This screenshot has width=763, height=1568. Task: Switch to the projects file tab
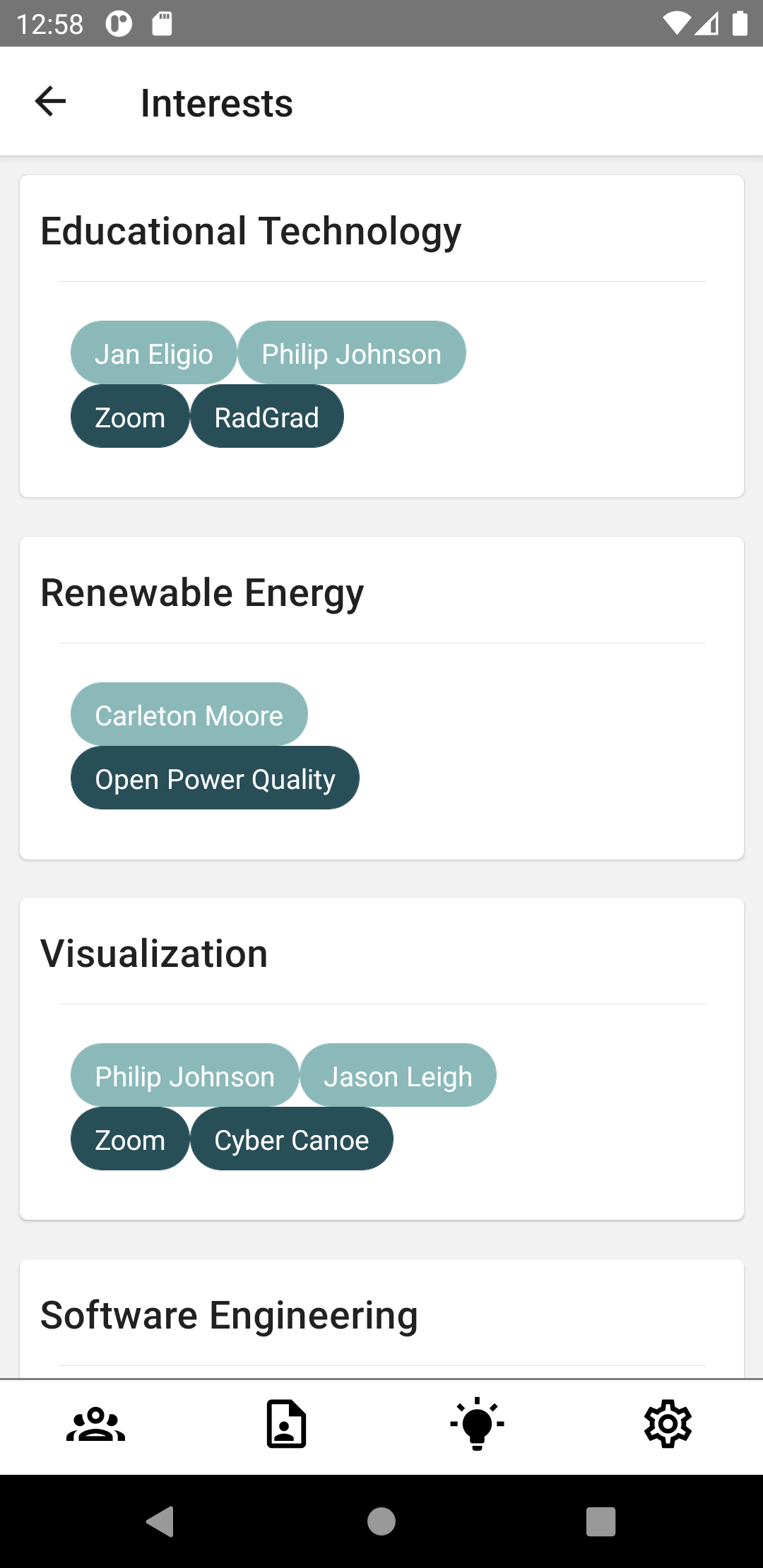286,1424
